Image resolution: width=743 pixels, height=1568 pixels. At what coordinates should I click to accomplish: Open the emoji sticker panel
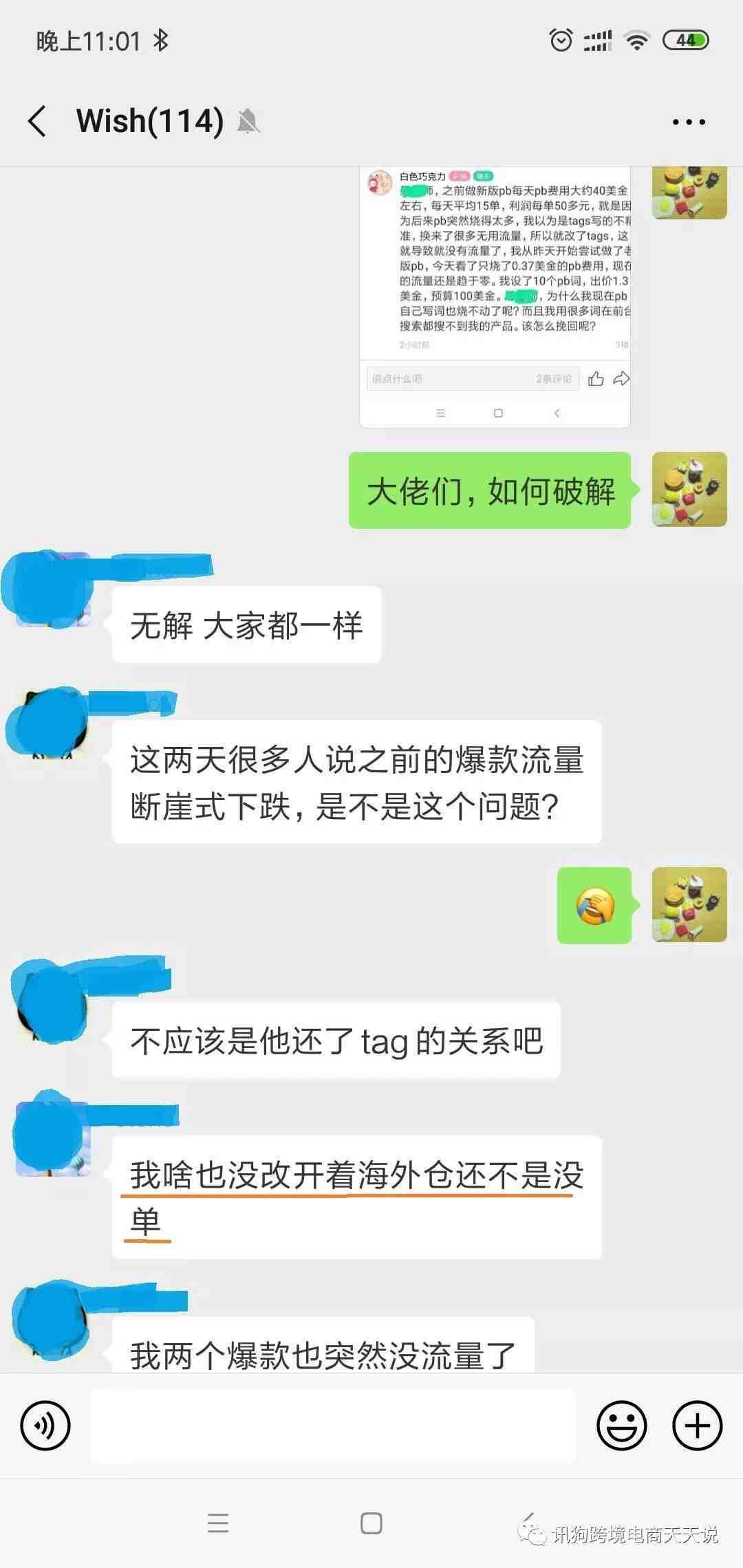coord(621,1425)
